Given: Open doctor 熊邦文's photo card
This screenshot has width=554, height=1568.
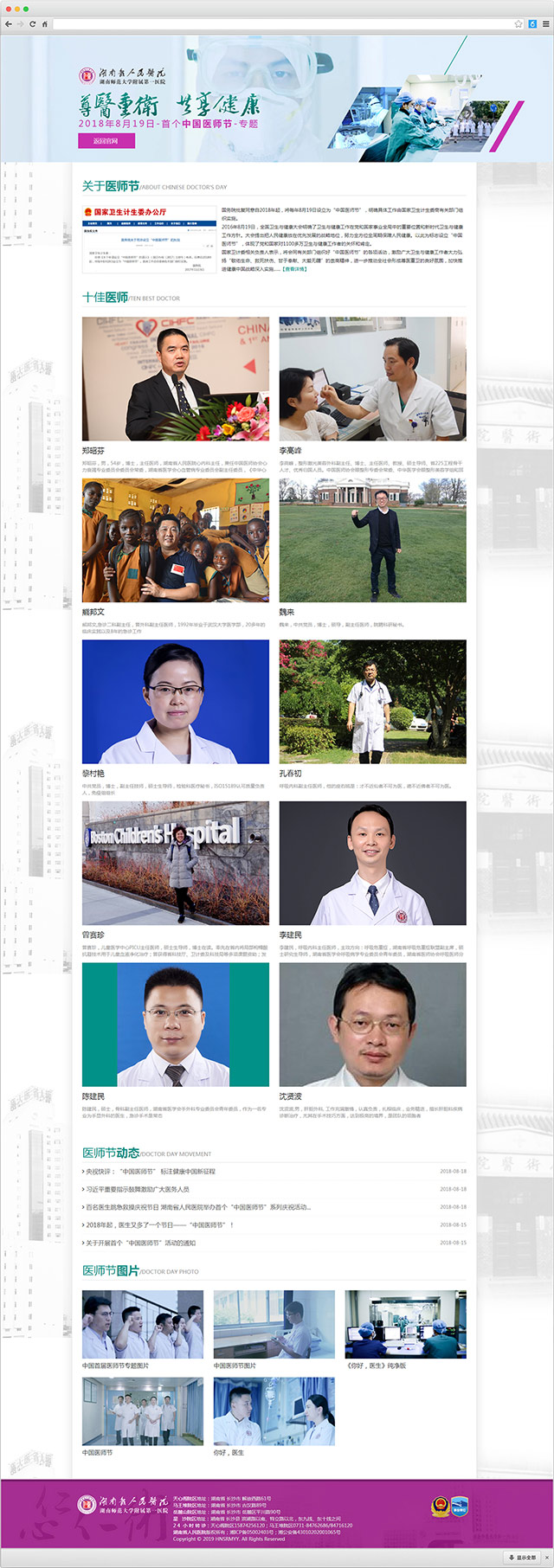Looking at the screenshot, I should [176, 540].
